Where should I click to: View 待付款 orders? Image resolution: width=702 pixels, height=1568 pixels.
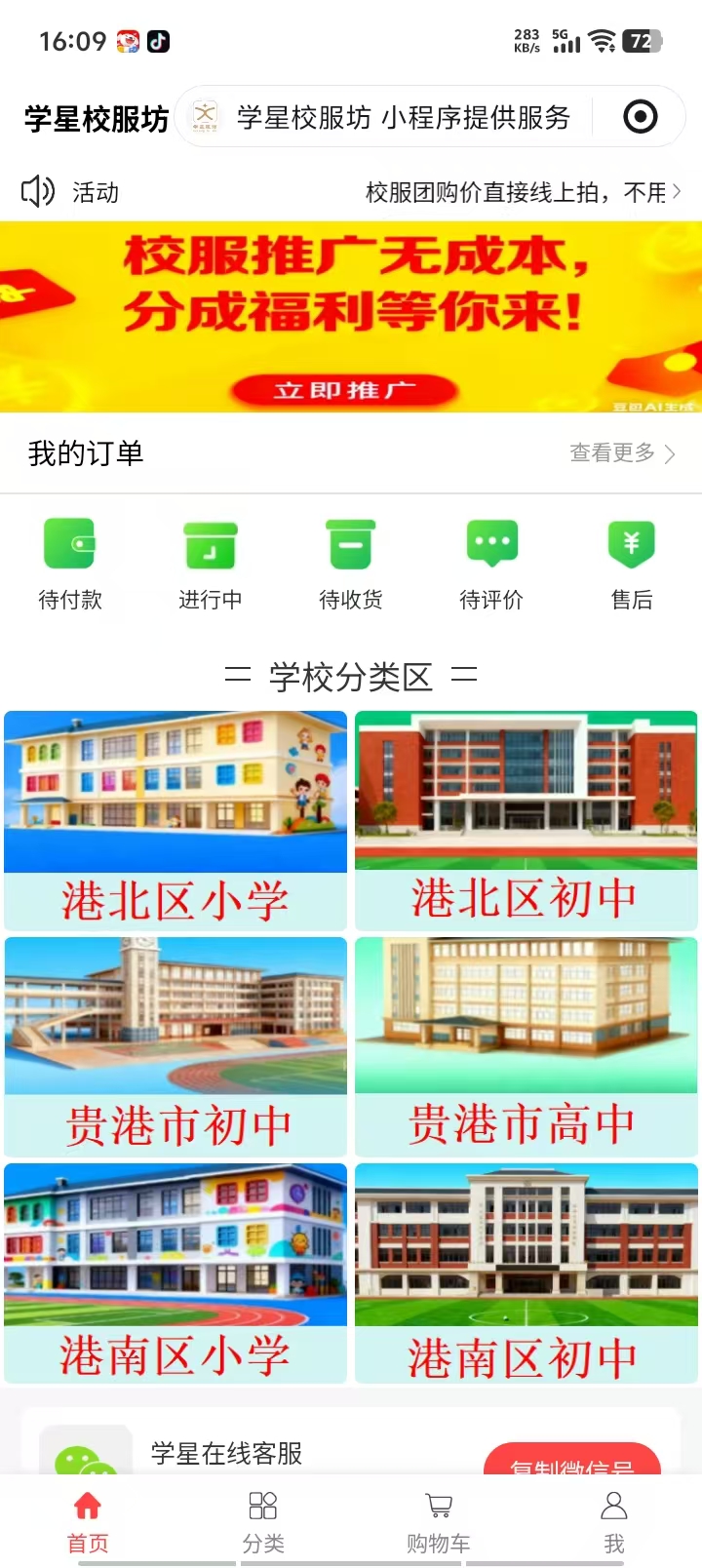70,565
